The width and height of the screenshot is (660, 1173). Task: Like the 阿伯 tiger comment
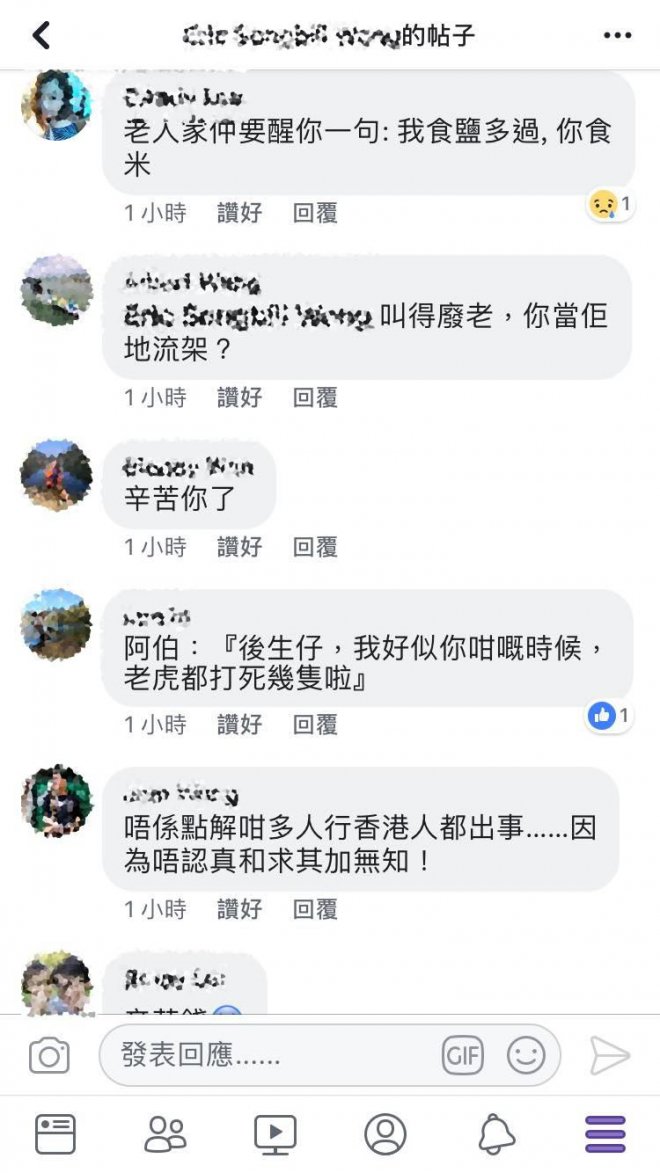point(239,723)
